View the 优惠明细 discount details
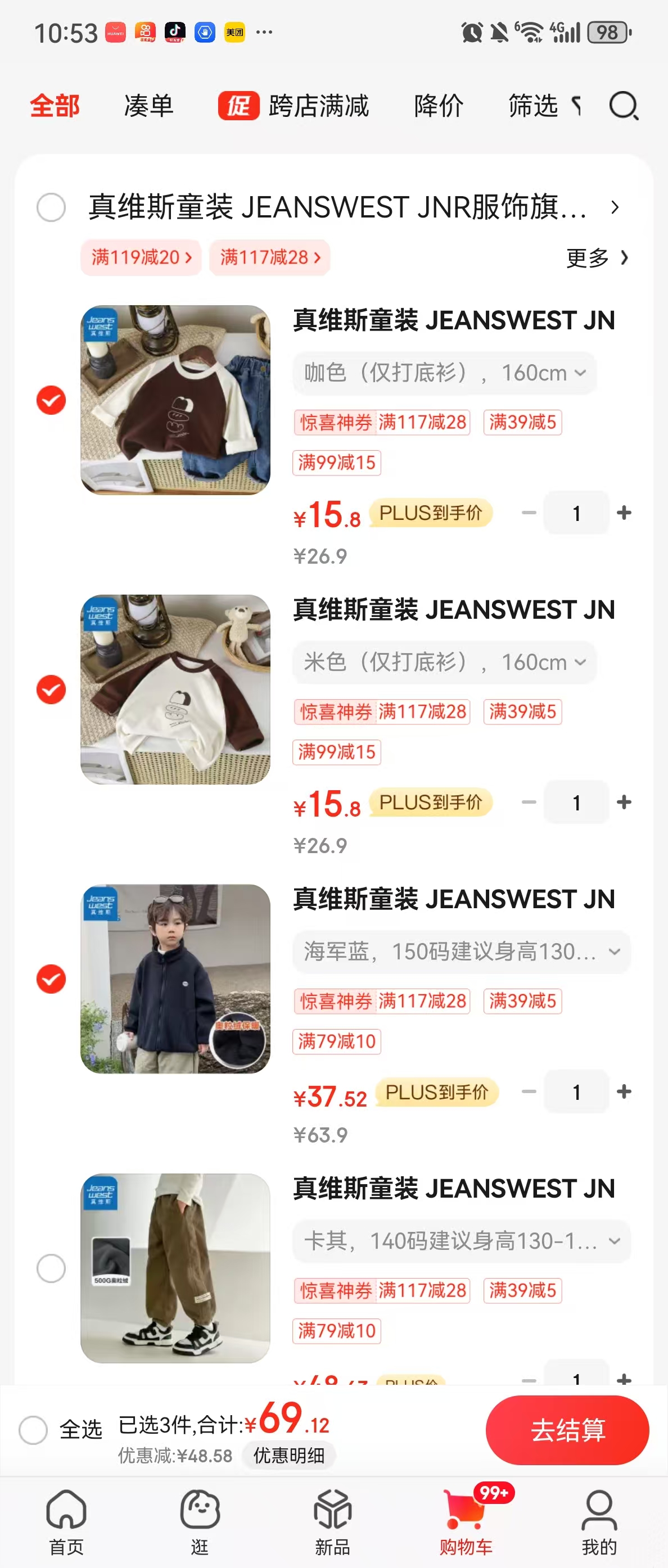 [x=288, y=1456]
